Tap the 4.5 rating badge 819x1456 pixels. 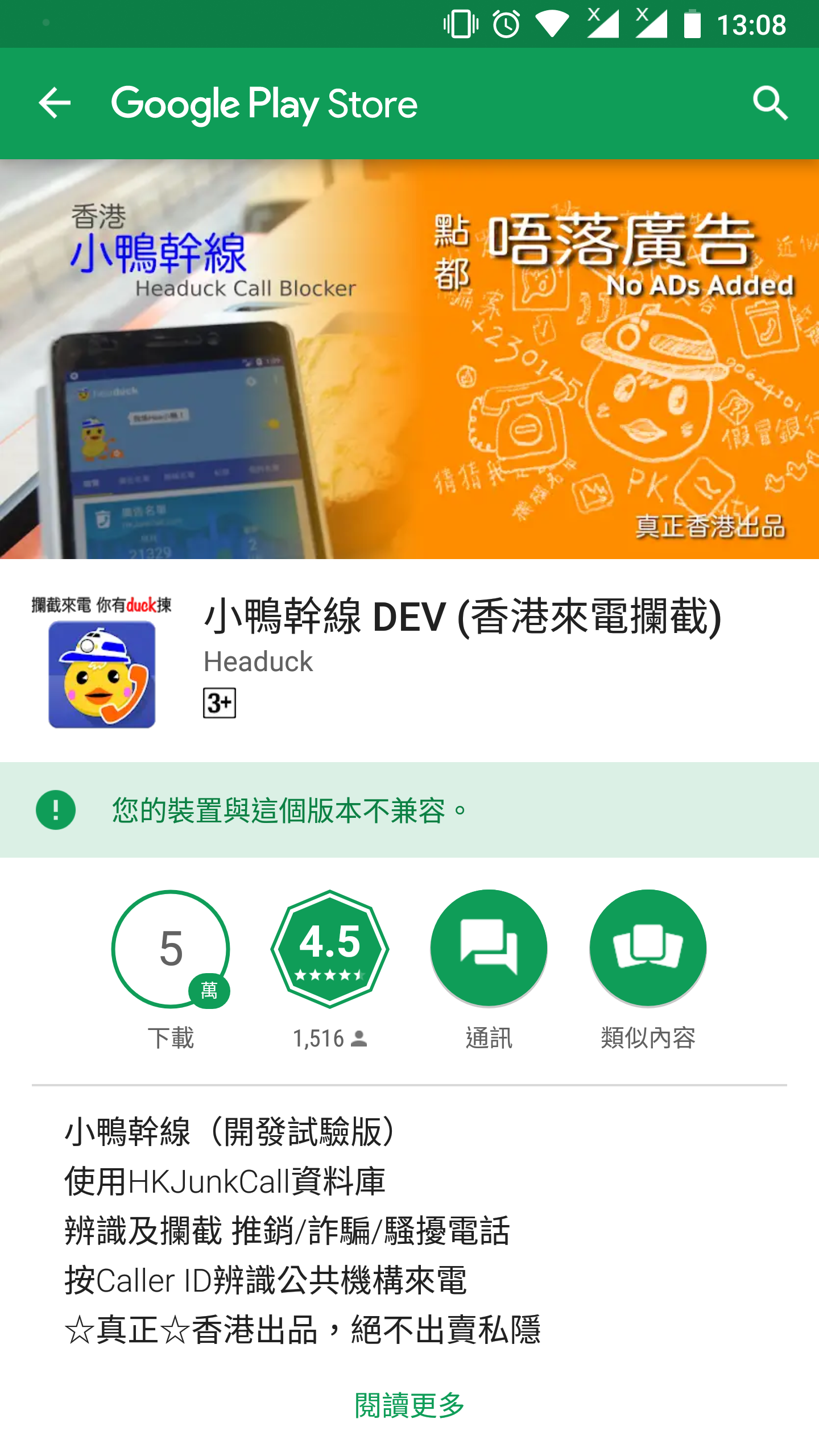click(330, 949)
